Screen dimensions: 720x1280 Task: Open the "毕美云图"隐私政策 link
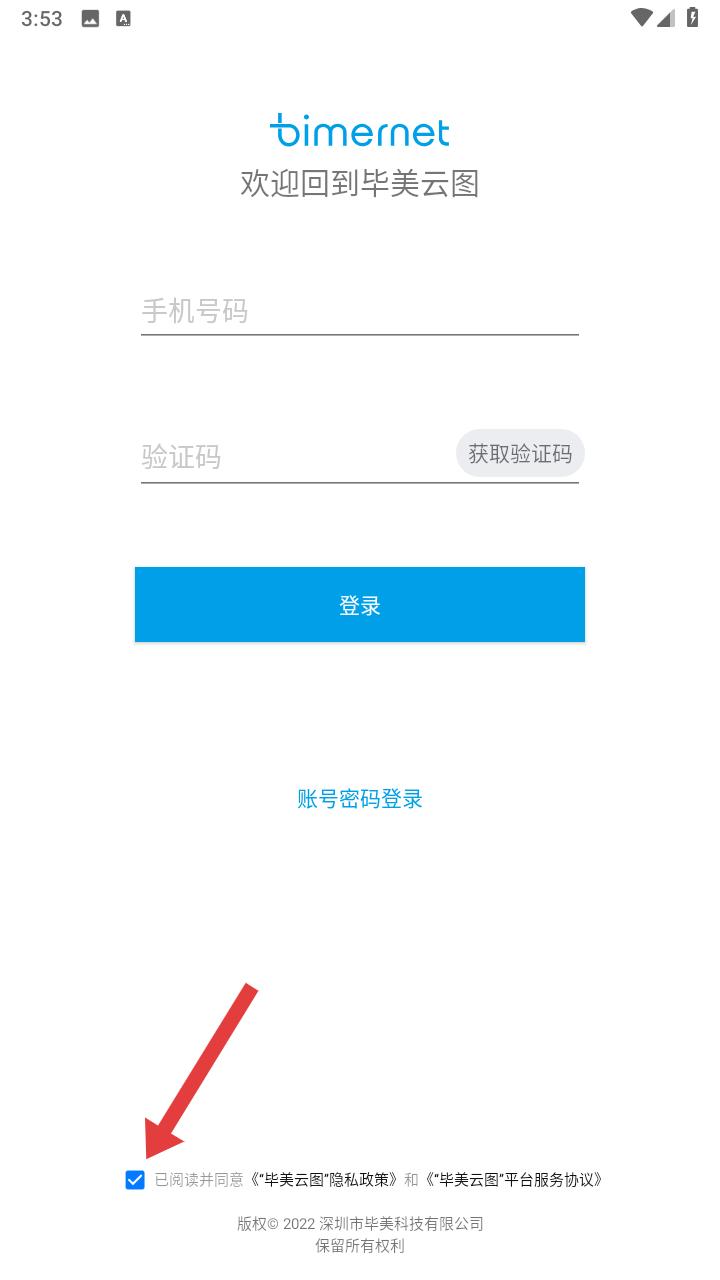point(324,1180)
